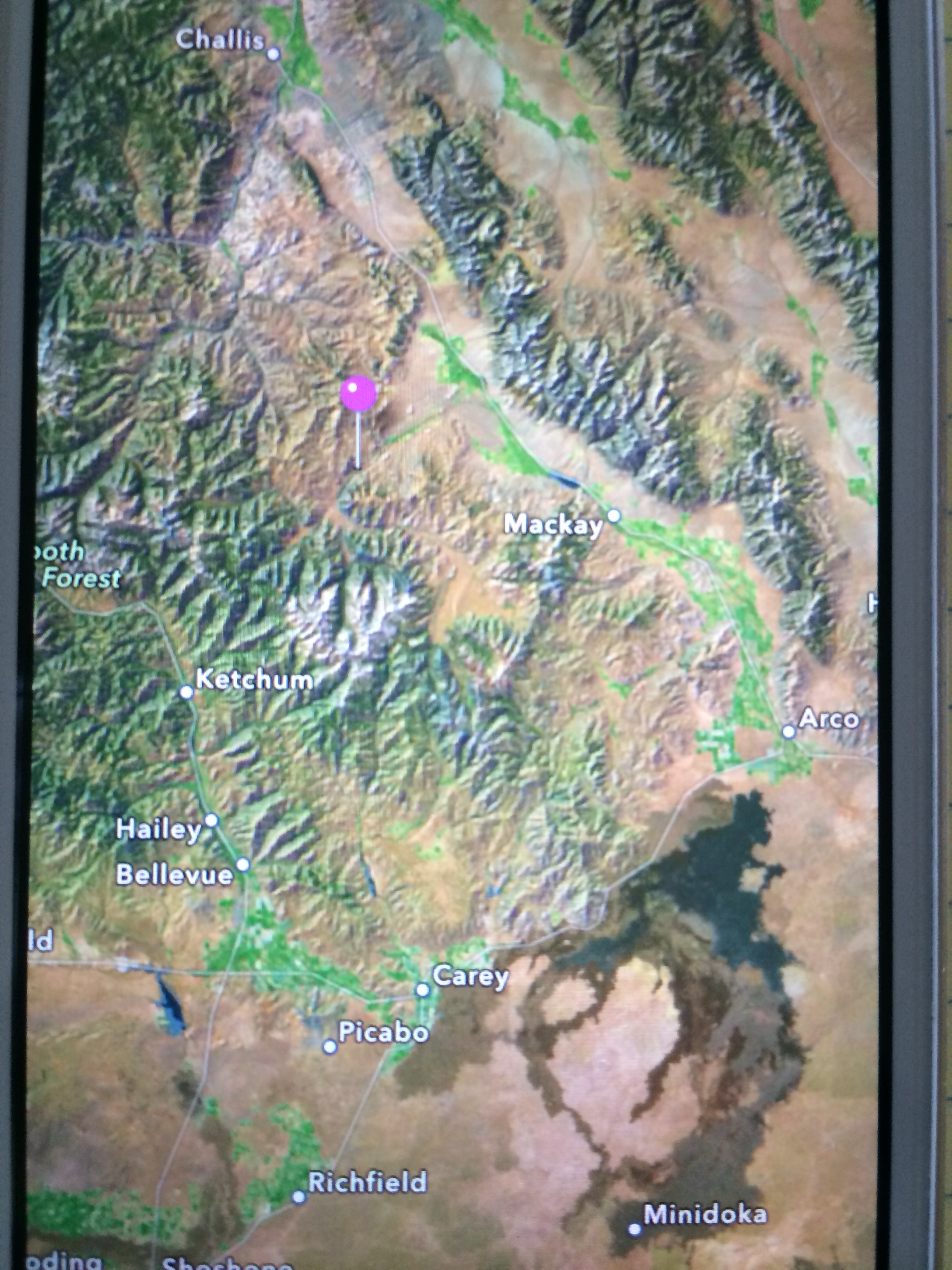Select the Challis town marker

274,54
